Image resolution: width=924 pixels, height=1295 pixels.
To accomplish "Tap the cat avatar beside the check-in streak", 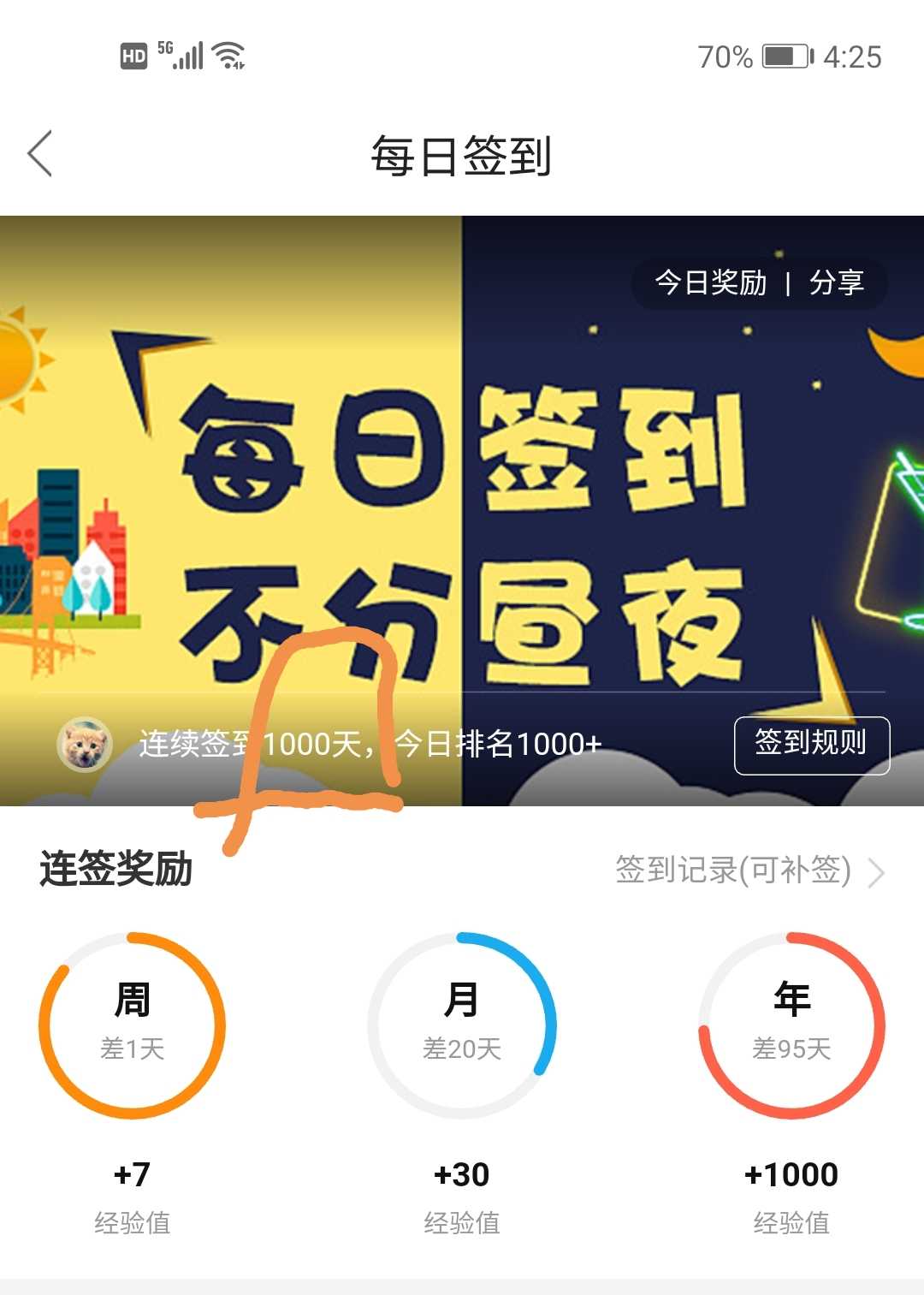I will click(x=85, y=745).
